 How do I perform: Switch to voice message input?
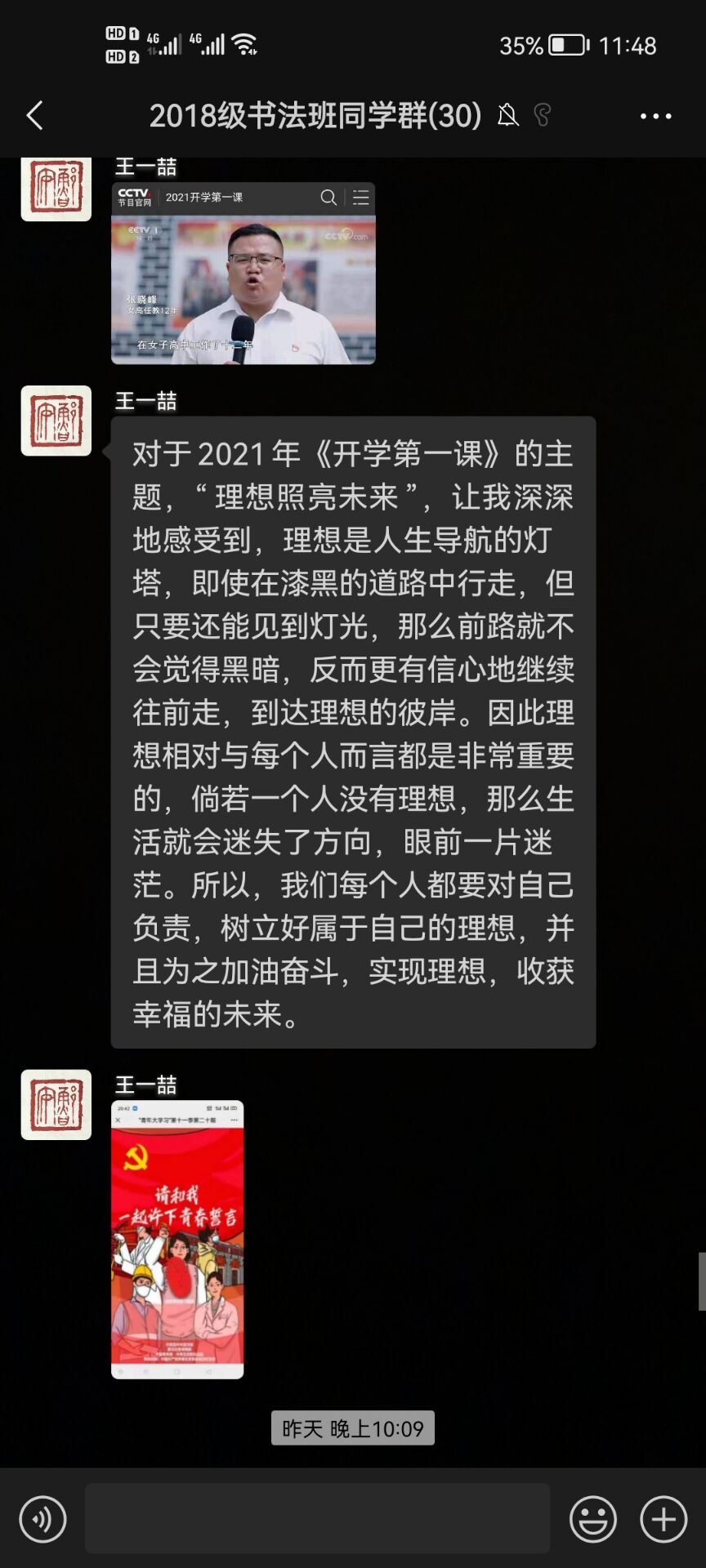click(x=42, y=1519)
